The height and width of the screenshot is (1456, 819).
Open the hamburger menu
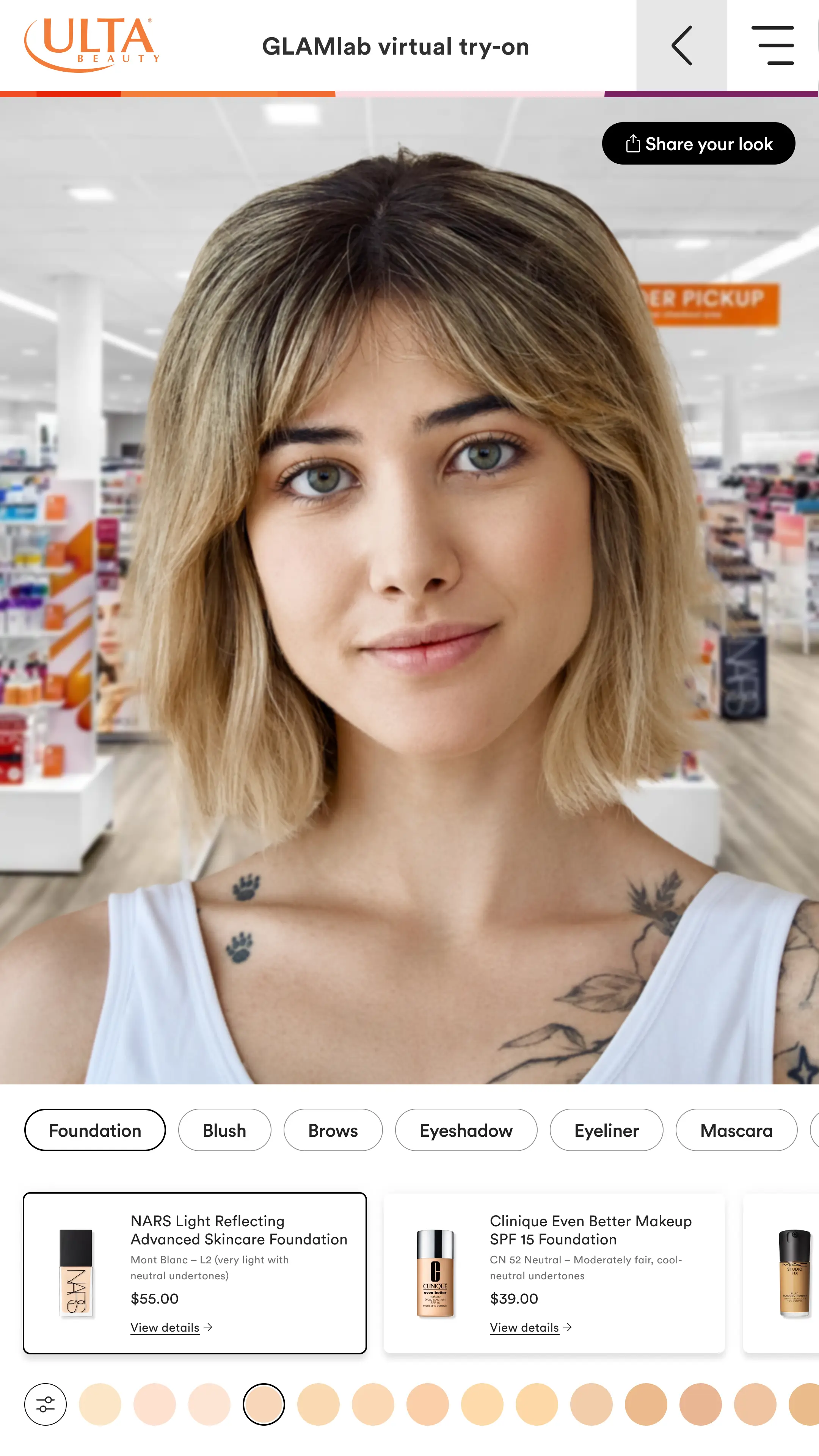coord(772,45)
